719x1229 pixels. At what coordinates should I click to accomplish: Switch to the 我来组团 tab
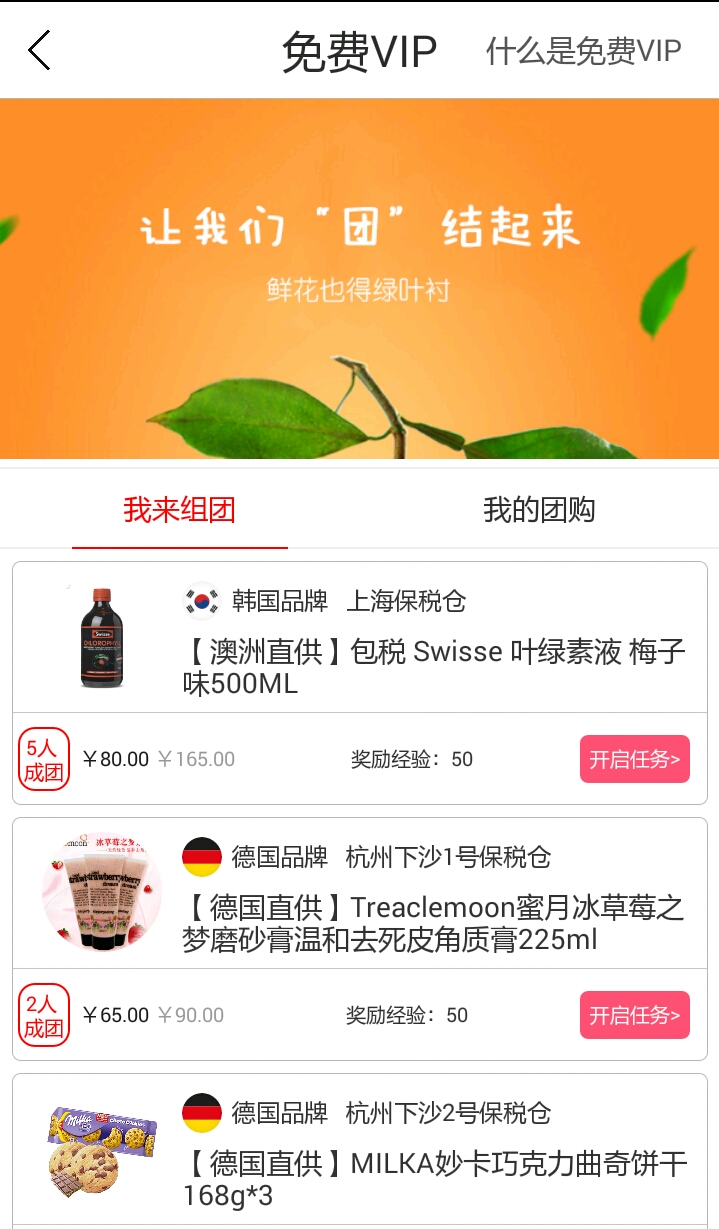(180, 510)
